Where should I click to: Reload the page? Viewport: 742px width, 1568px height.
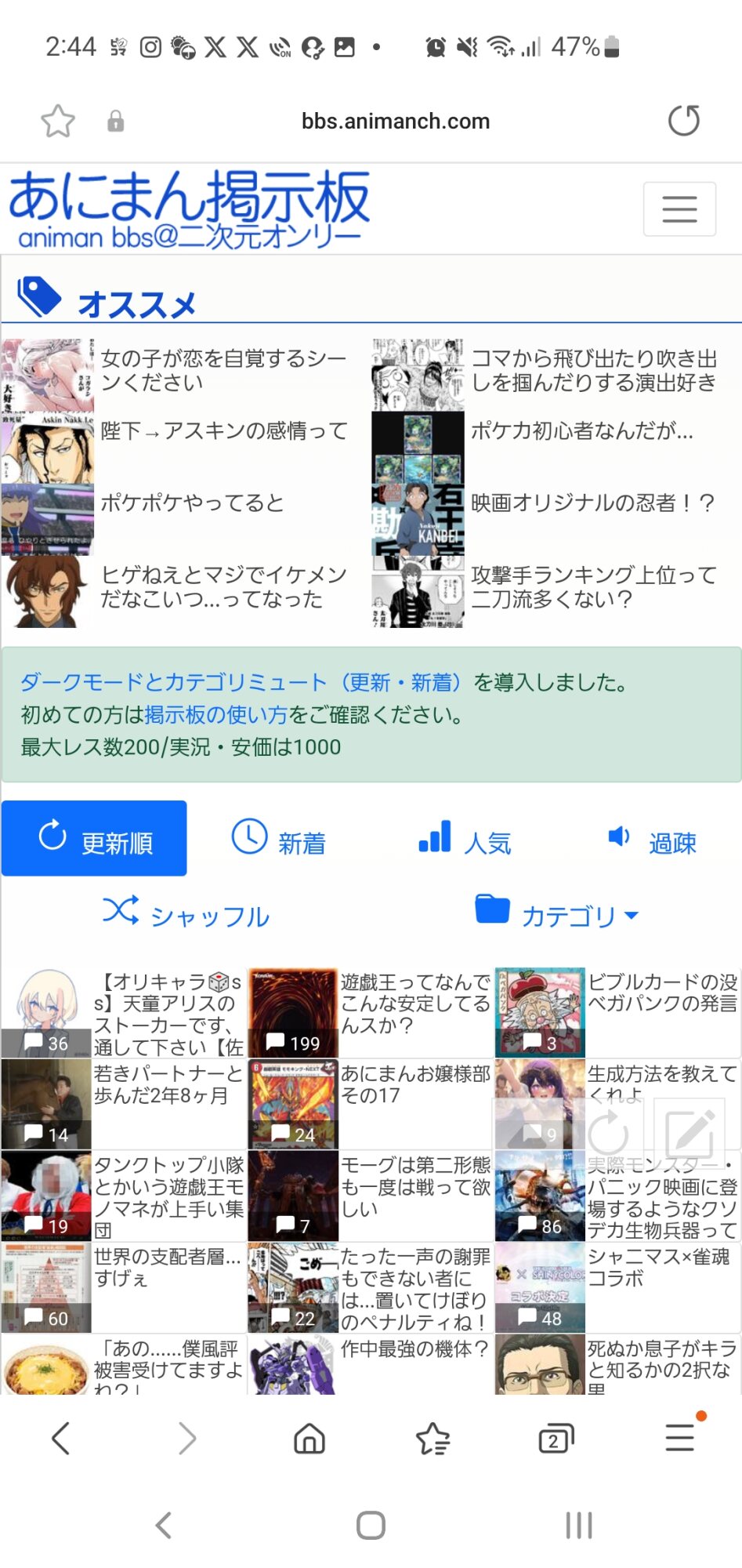coord(683,121)
